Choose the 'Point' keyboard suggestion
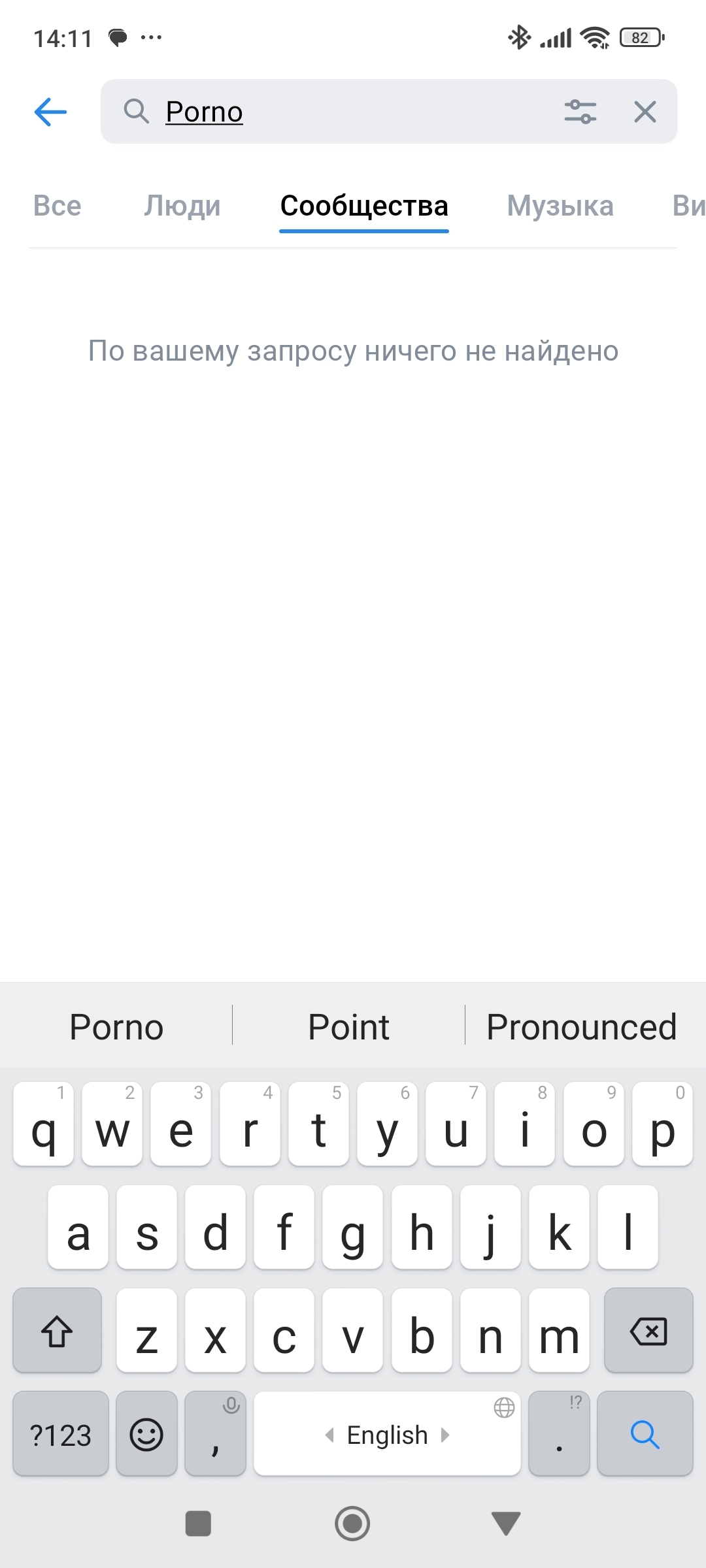Image resolution: width=706 pixels, height=1568 pixels. 348,1027
